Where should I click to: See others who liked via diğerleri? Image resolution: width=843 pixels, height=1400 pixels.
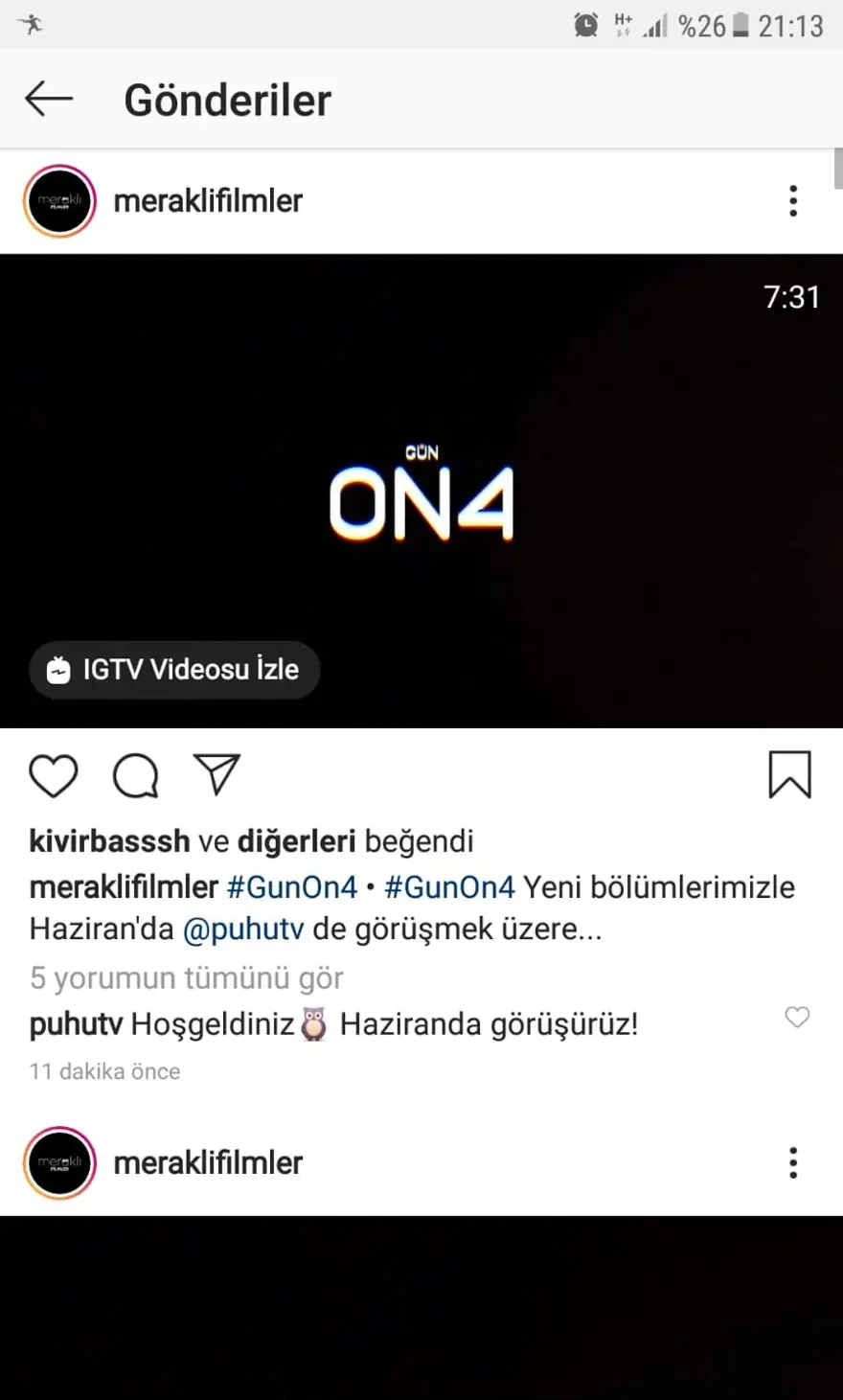(x=296, y=841)
